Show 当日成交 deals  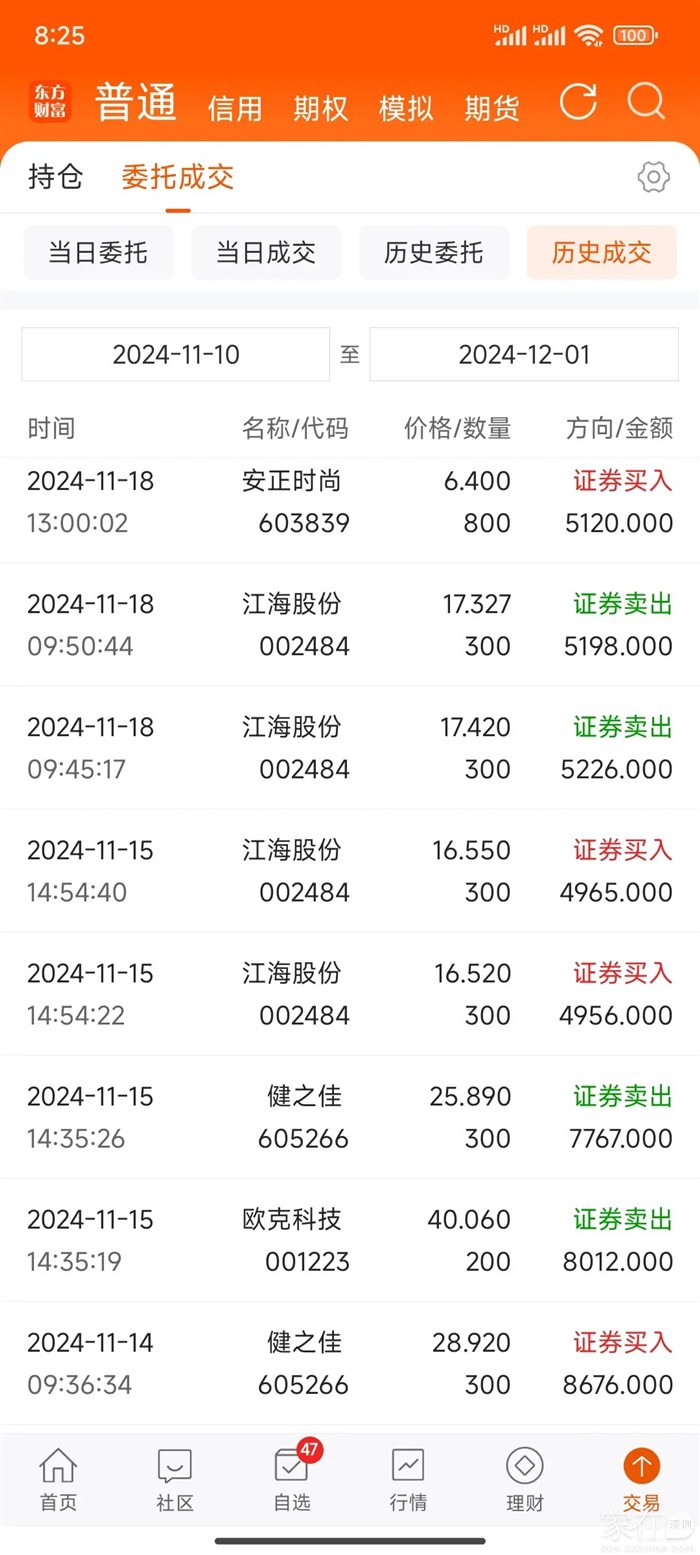(266, 252)
